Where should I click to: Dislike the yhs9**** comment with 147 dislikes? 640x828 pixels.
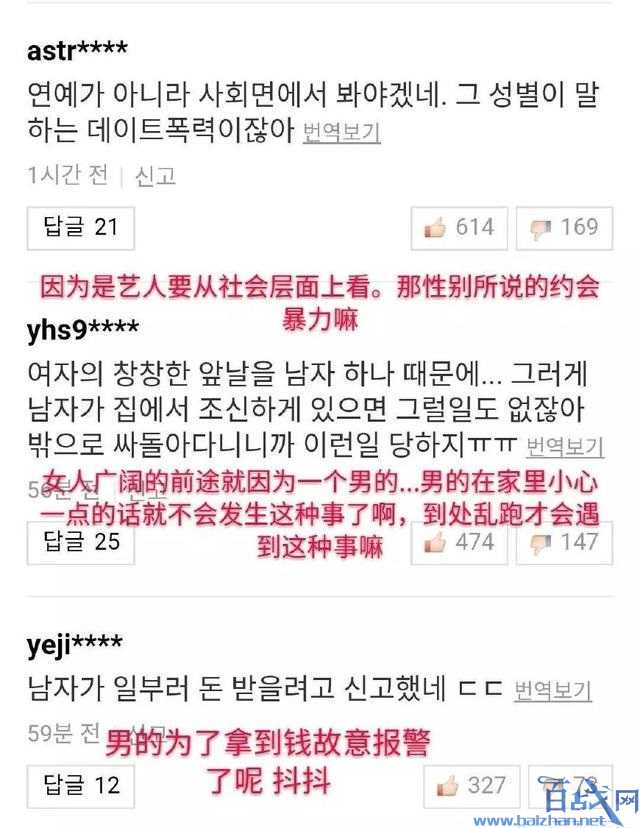point(563,542)
